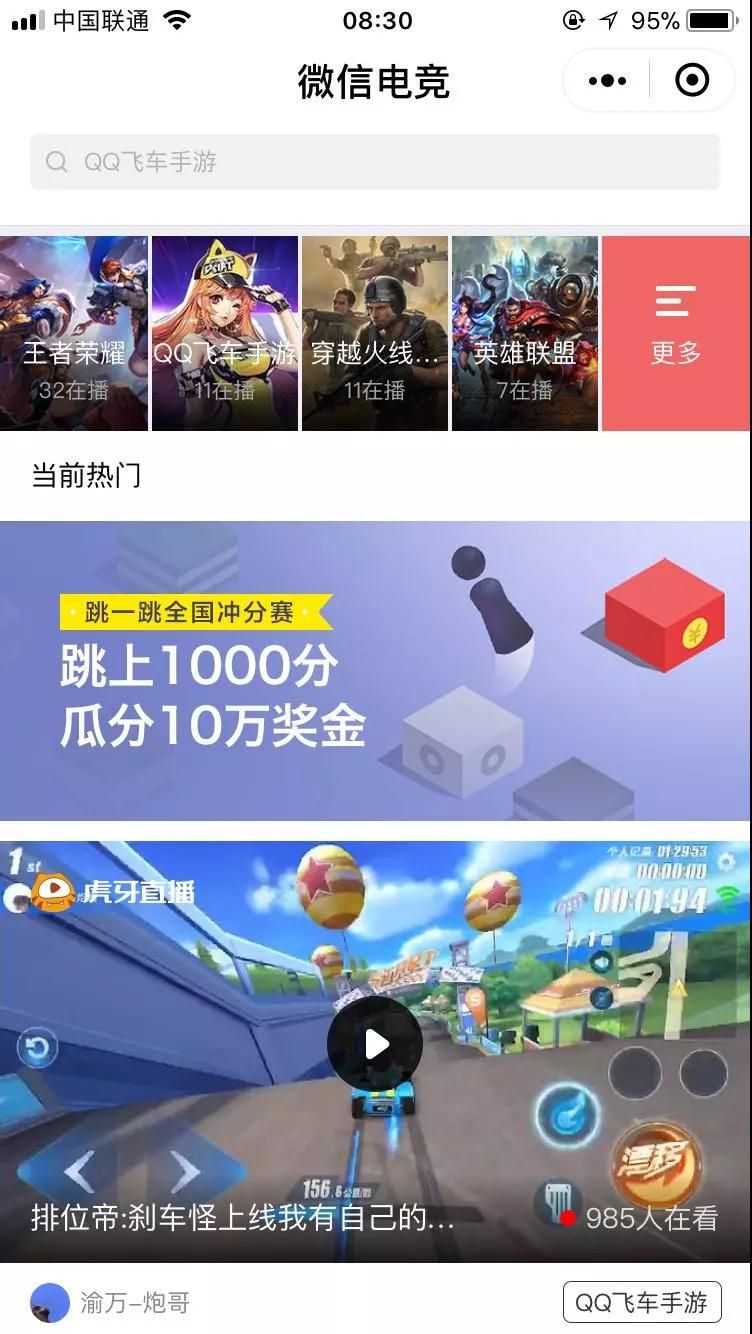Tap the QQ飞车手游 tag under the video
The height and width of the screenshot is (1334, 752).
642,1303
